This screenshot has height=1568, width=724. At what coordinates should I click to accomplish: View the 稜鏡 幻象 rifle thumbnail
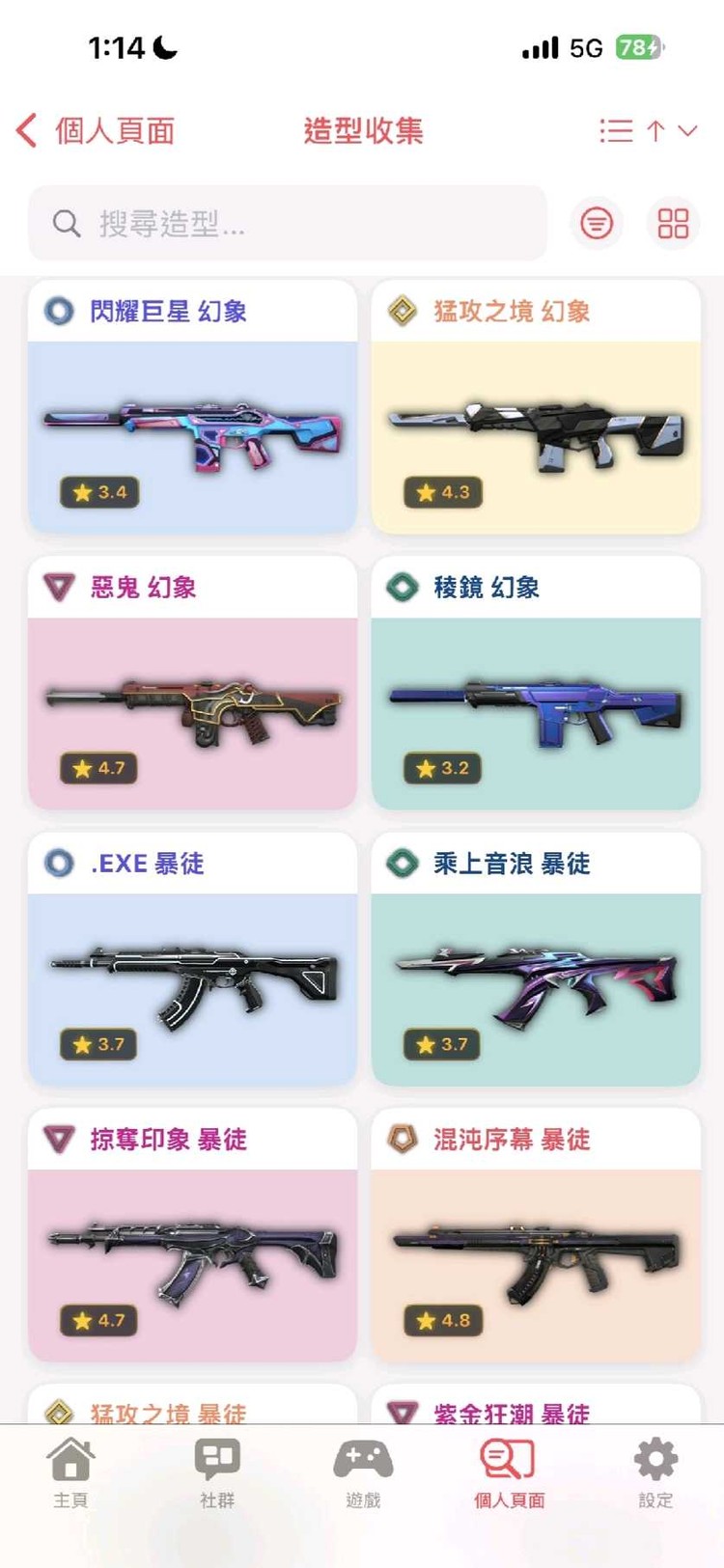click(535, 711)
